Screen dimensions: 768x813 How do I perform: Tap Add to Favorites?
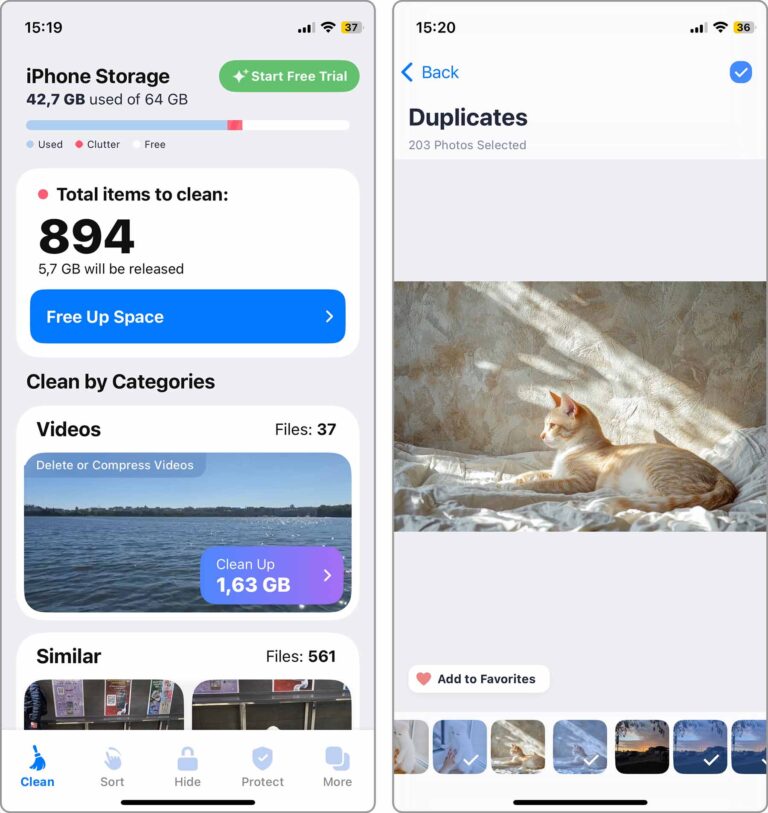point(479,679)
